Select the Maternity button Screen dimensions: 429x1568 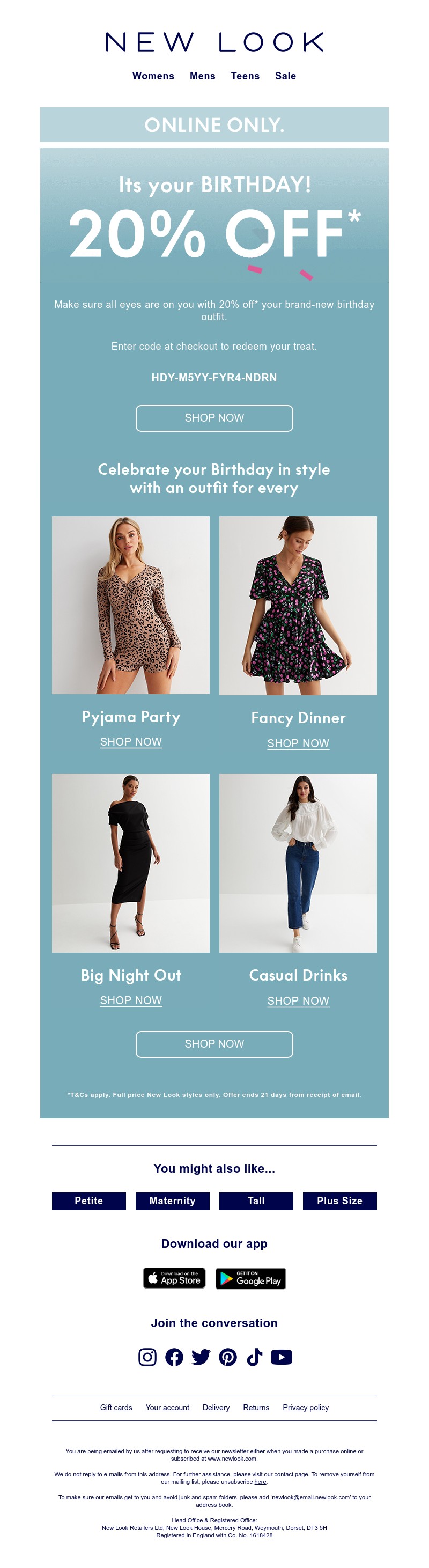[x=172, y=1201]
